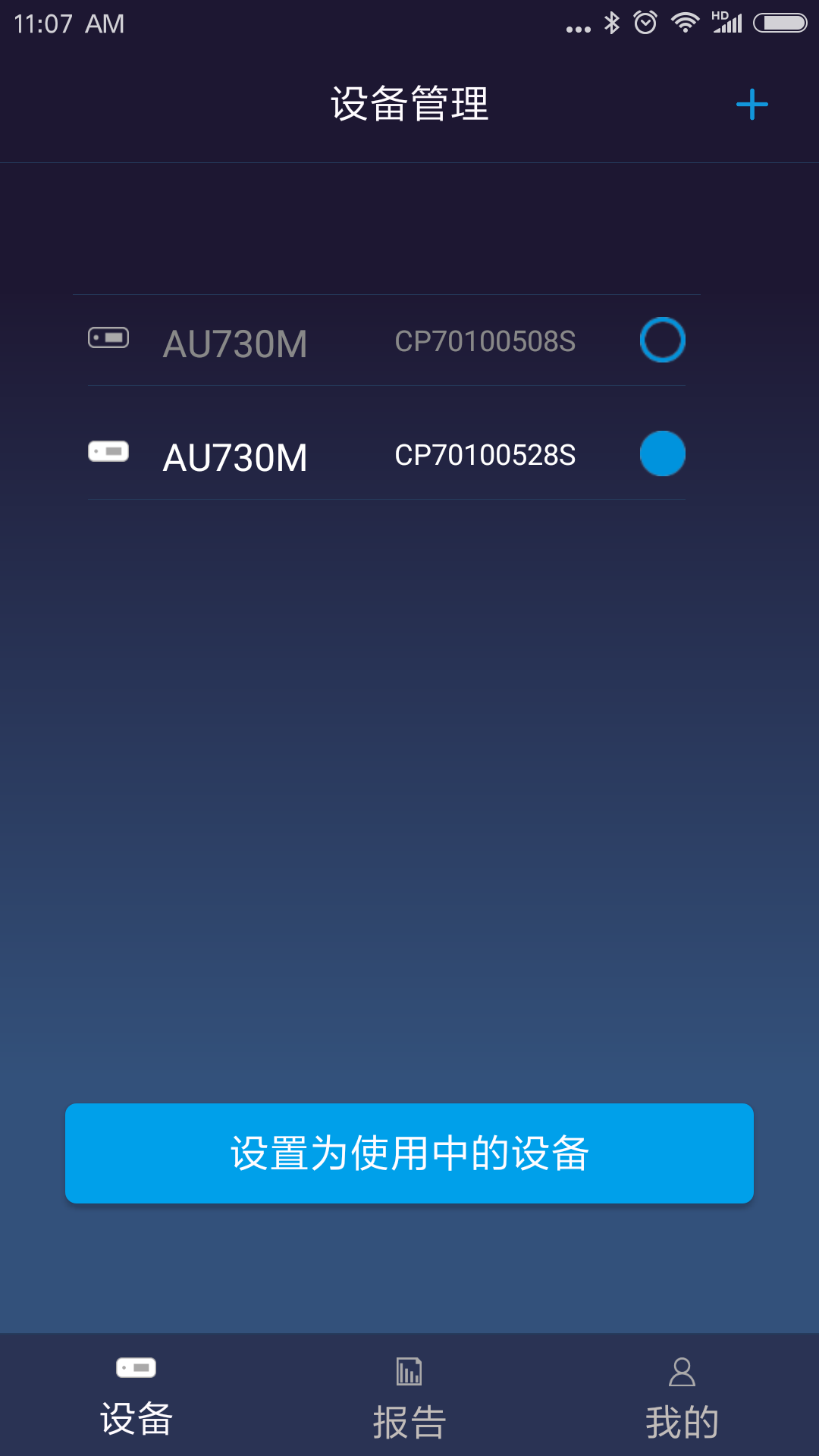Select the radio button for CP70100508S

pyautogui.click(x=662, y=340)
